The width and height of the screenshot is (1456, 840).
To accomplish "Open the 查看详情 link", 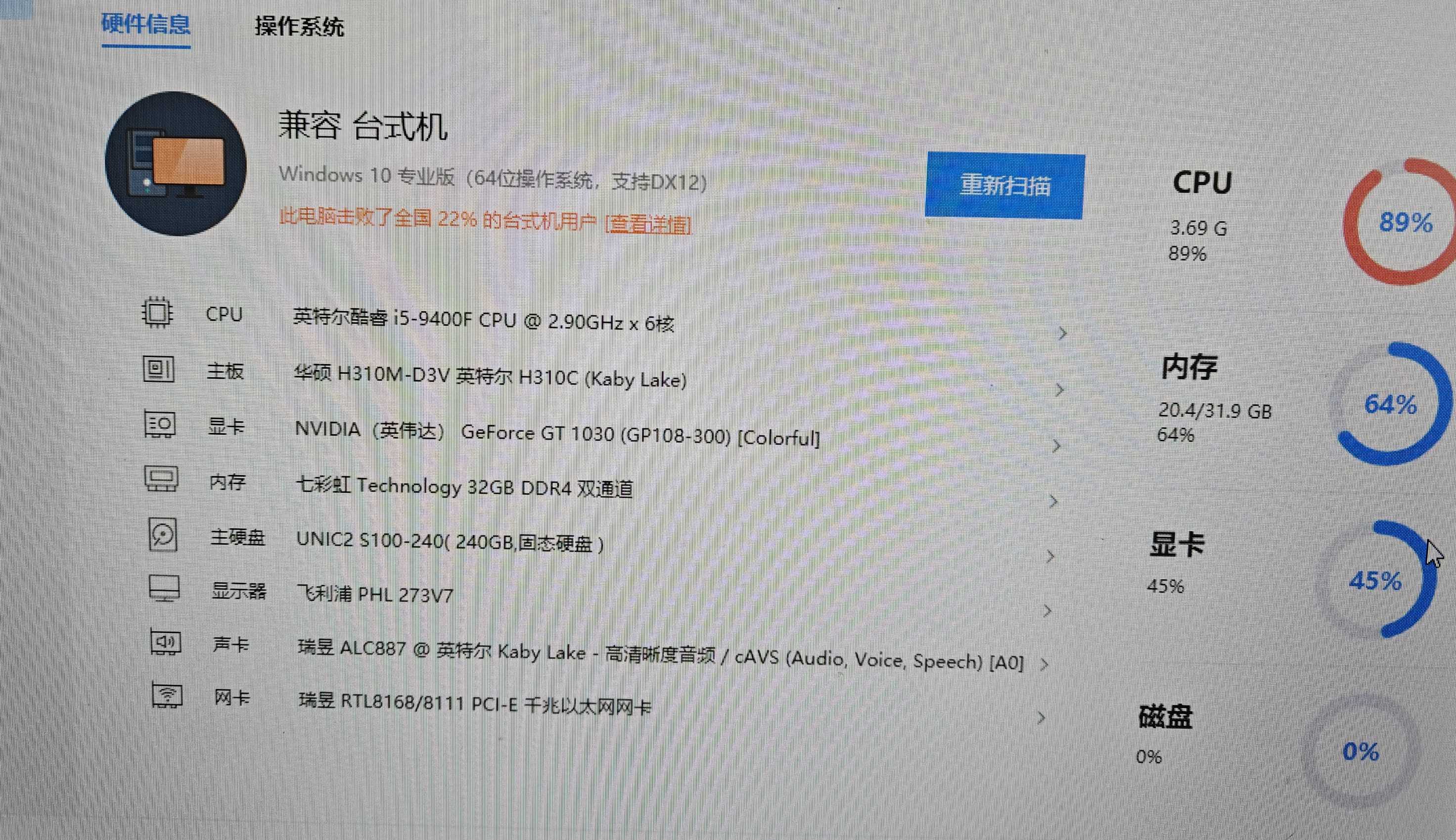I will point(648,224).
